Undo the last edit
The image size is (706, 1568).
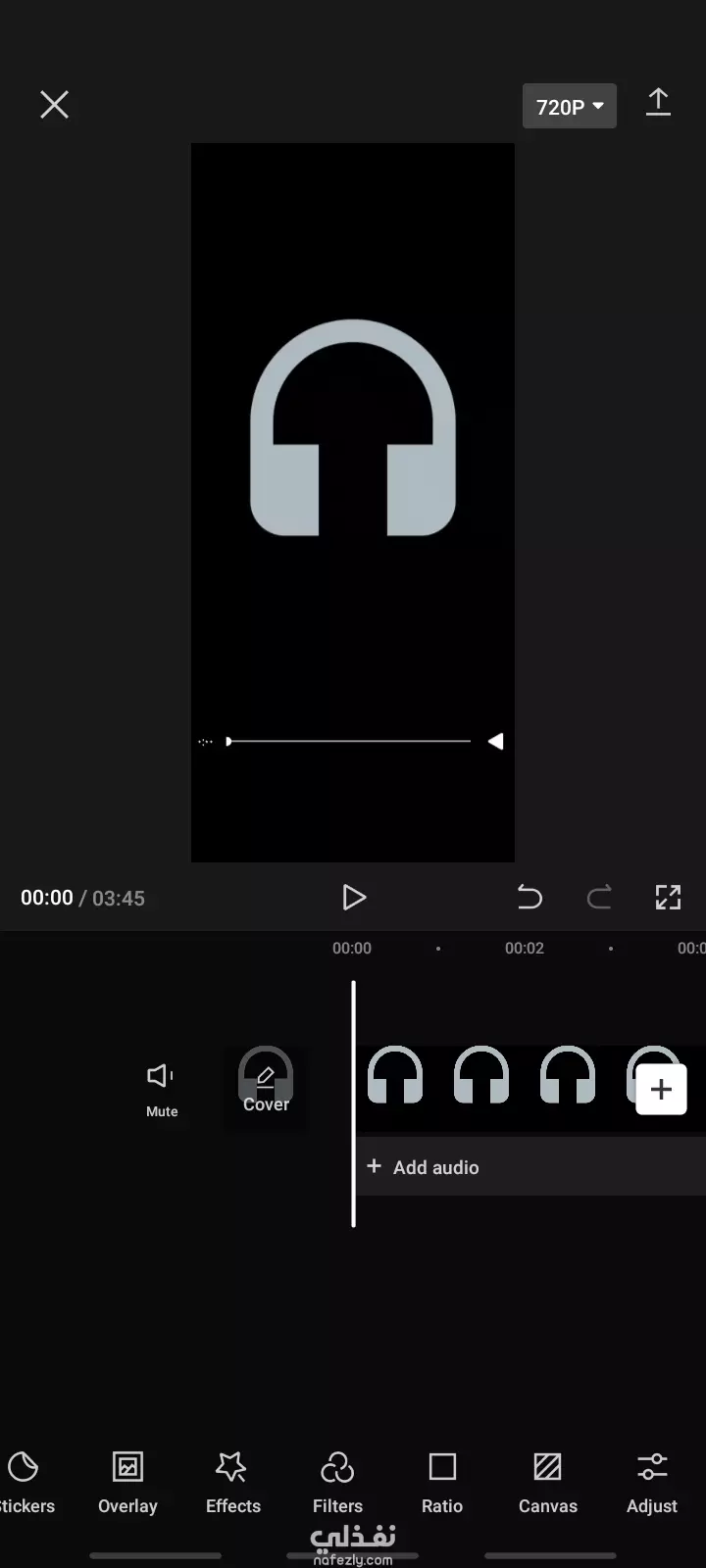point(529,897)
